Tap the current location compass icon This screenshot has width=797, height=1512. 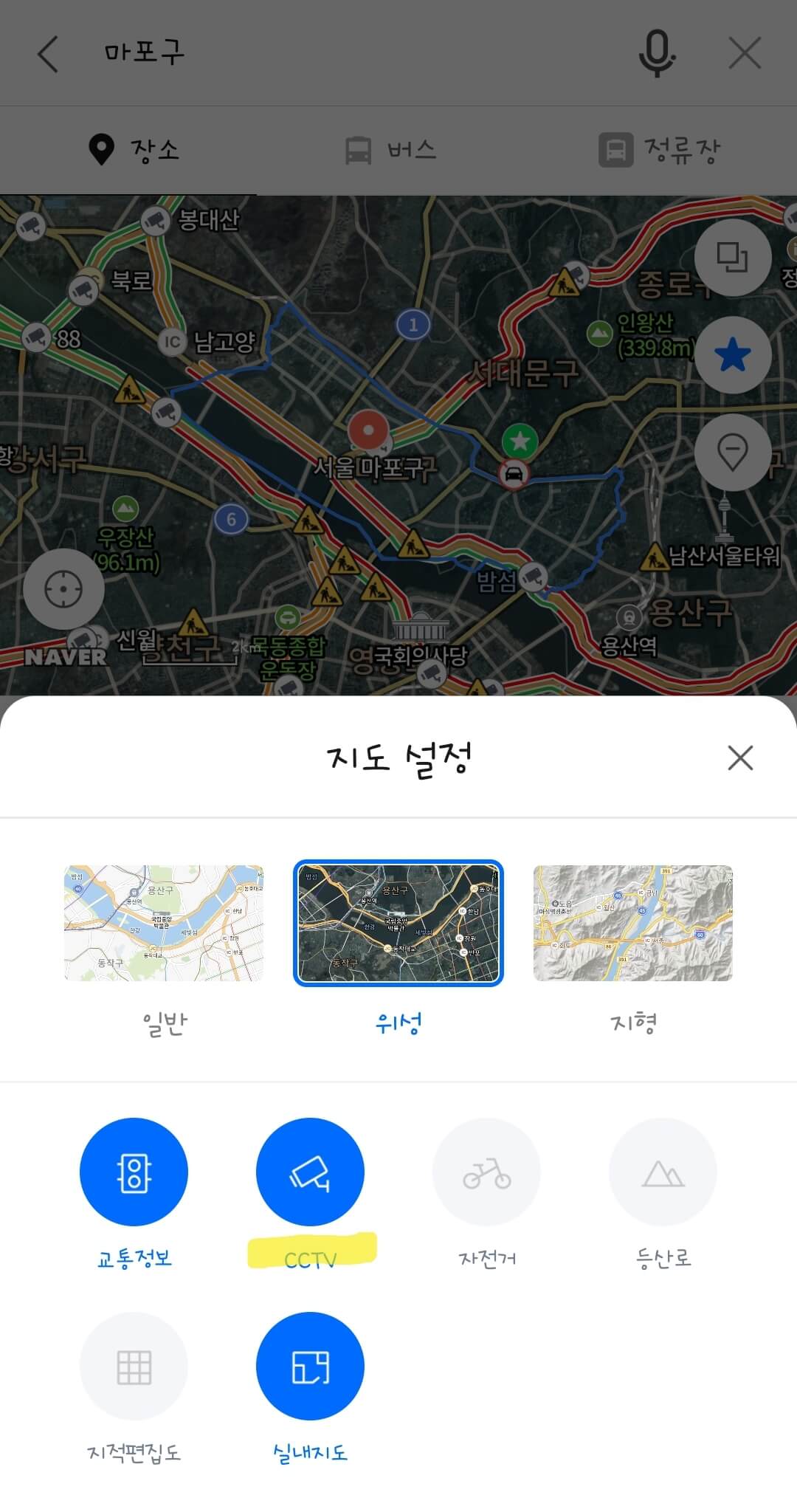pos(65,587)
